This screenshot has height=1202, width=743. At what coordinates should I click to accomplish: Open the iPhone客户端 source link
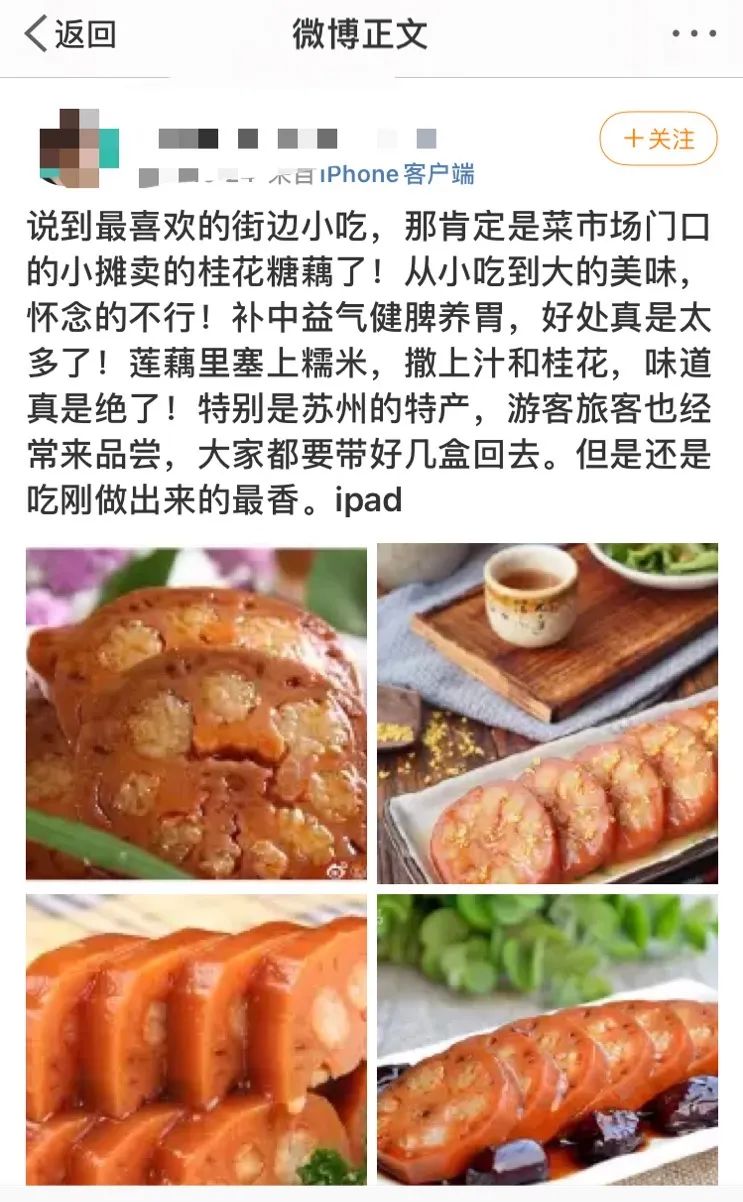[397, 174]
